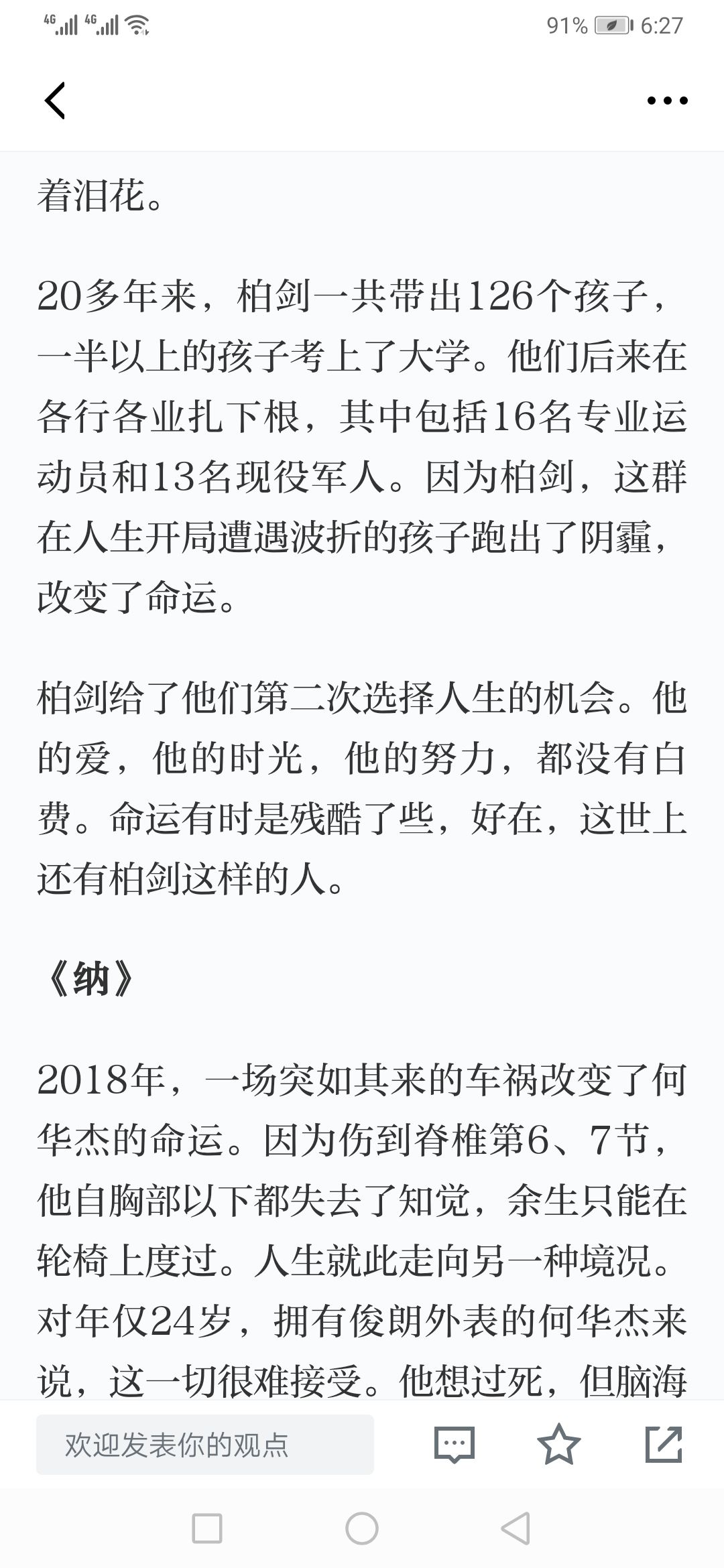
Task: Open the comments icon
Action: pos(455,1445)
